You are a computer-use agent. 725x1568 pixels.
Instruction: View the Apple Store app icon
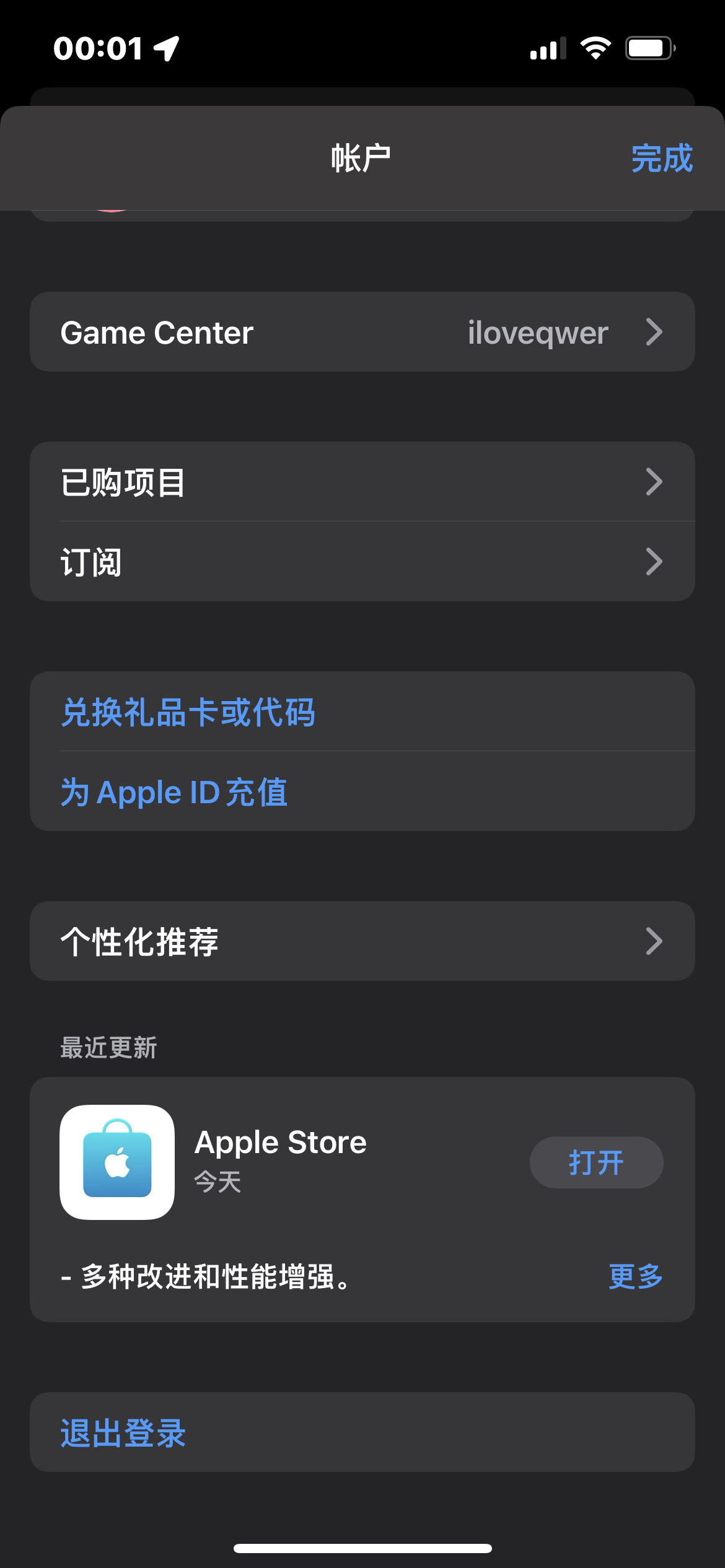pos(117,1162)
